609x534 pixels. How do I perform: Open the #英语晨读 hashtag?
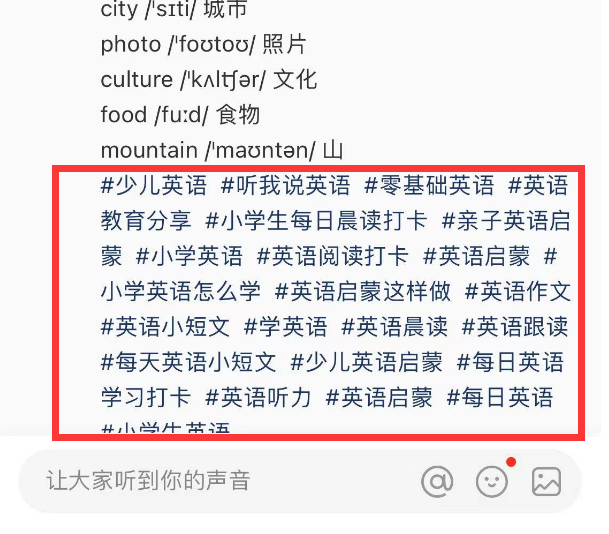click(x=394, y=326)
